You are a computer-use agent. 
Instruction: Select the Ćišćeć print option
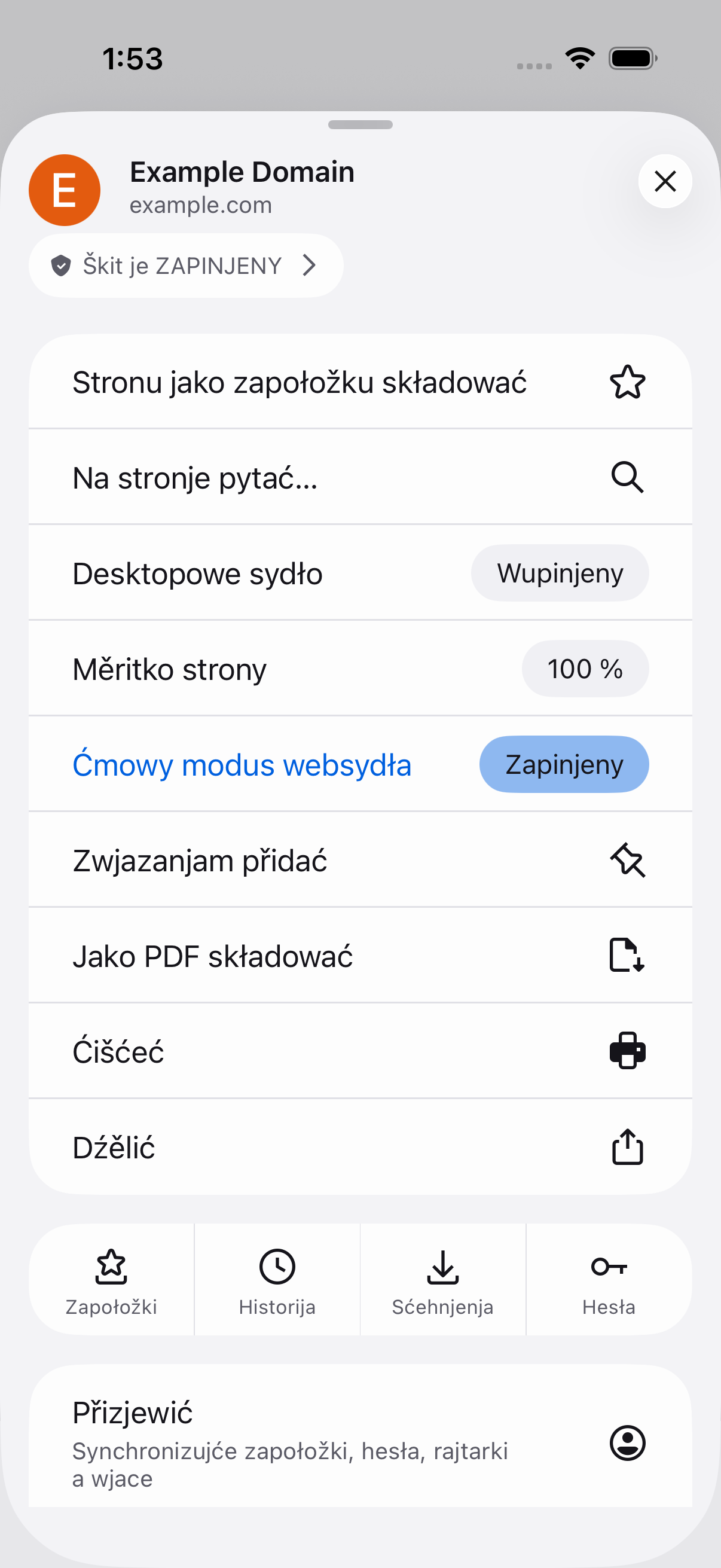pyautogui.click(x=360, y=1051)
